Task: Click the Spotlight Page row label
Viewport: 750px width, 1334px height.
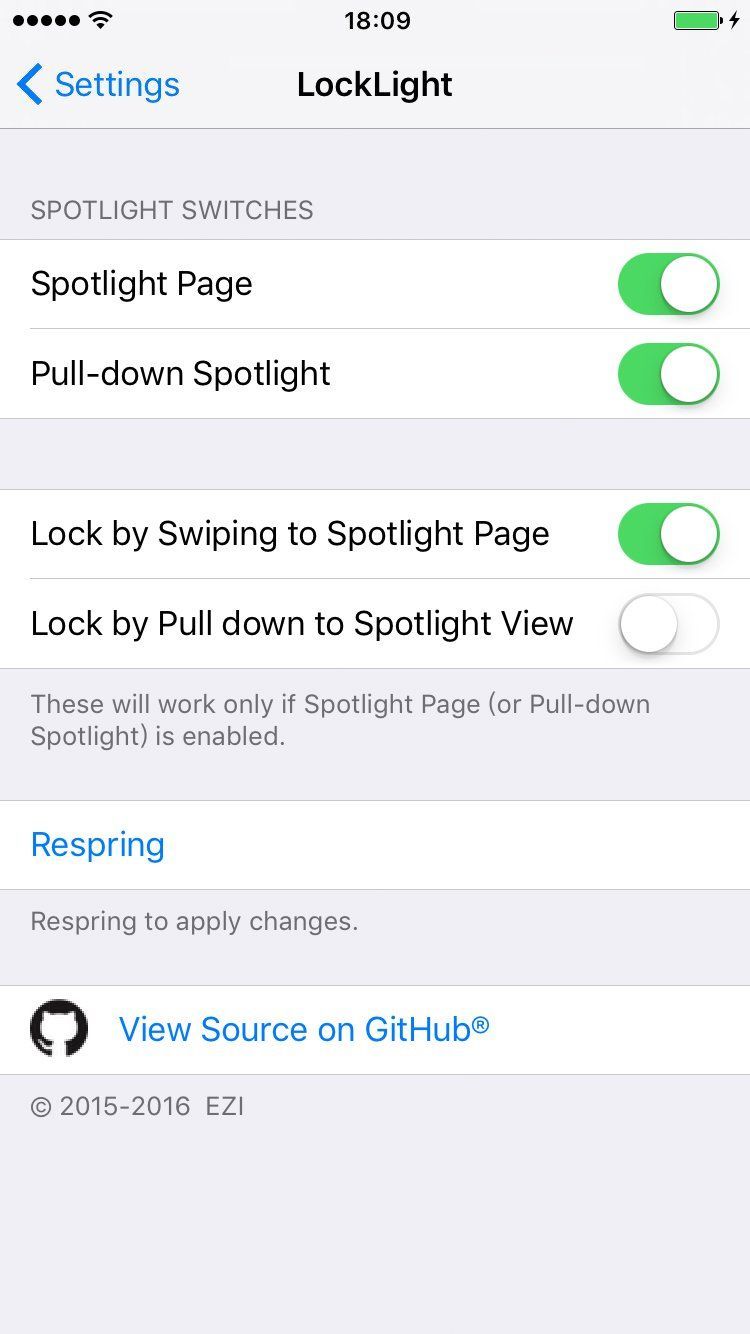Action: [141, 284]
